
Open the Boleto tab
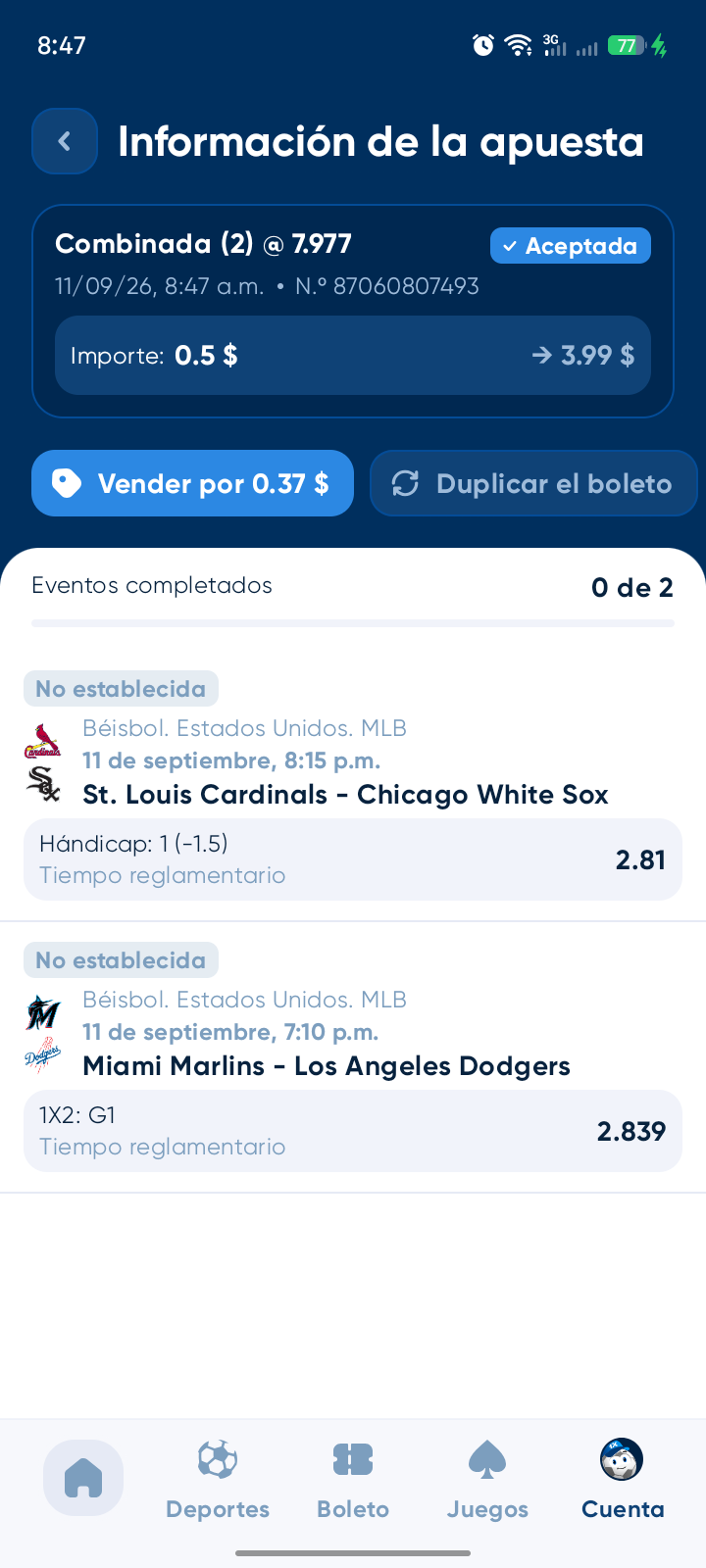(x=353, y=1480)
